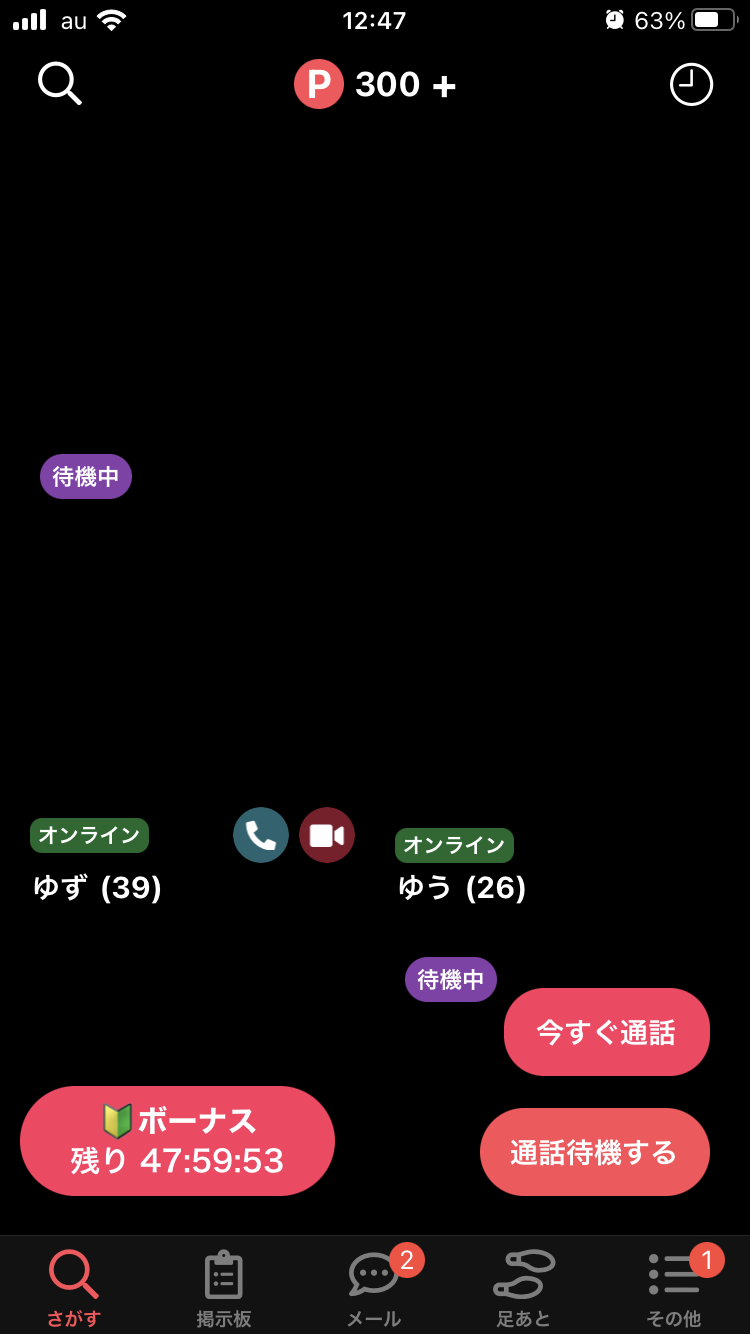Open the 足あと tab
Screen dimensions: 750x1334
tap(524, 1288)
